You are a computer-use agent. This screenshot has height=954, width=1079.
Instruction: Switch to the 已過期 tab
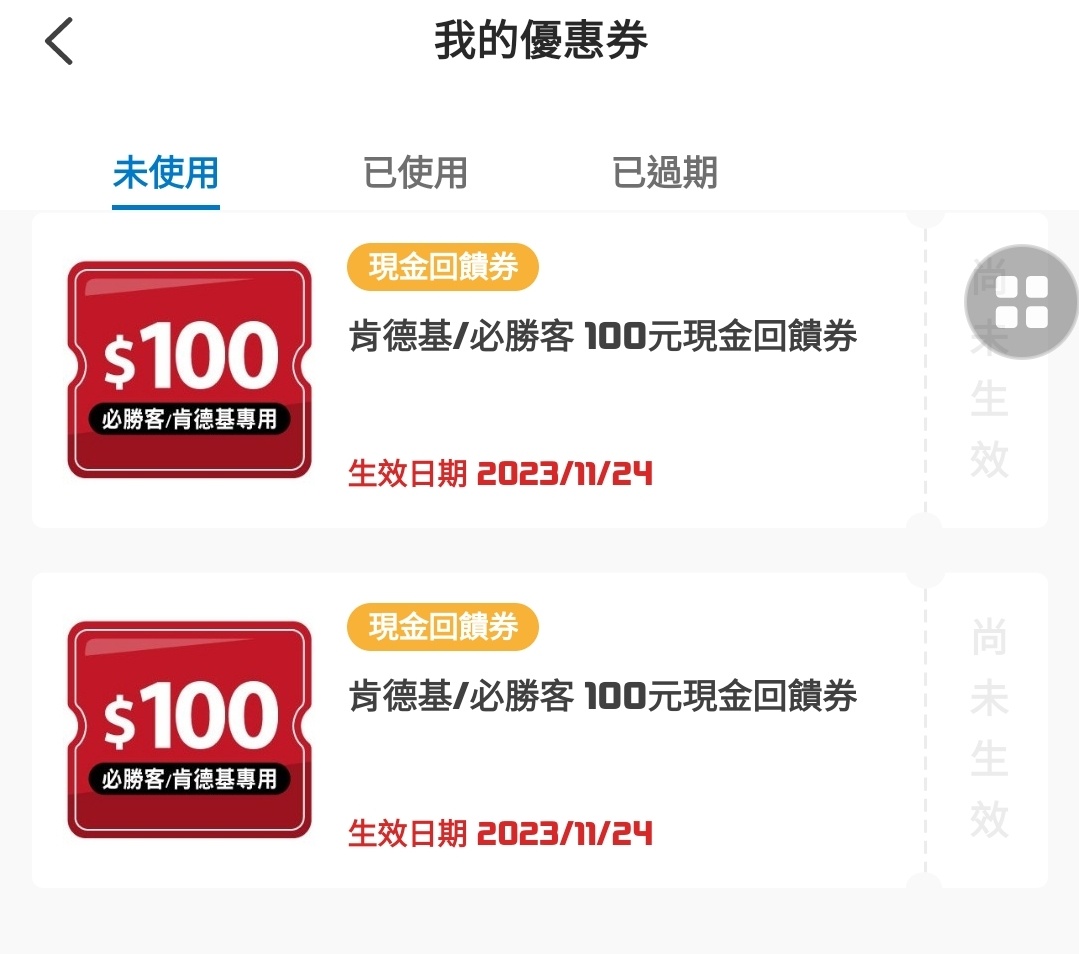click(x=664, y=173)
